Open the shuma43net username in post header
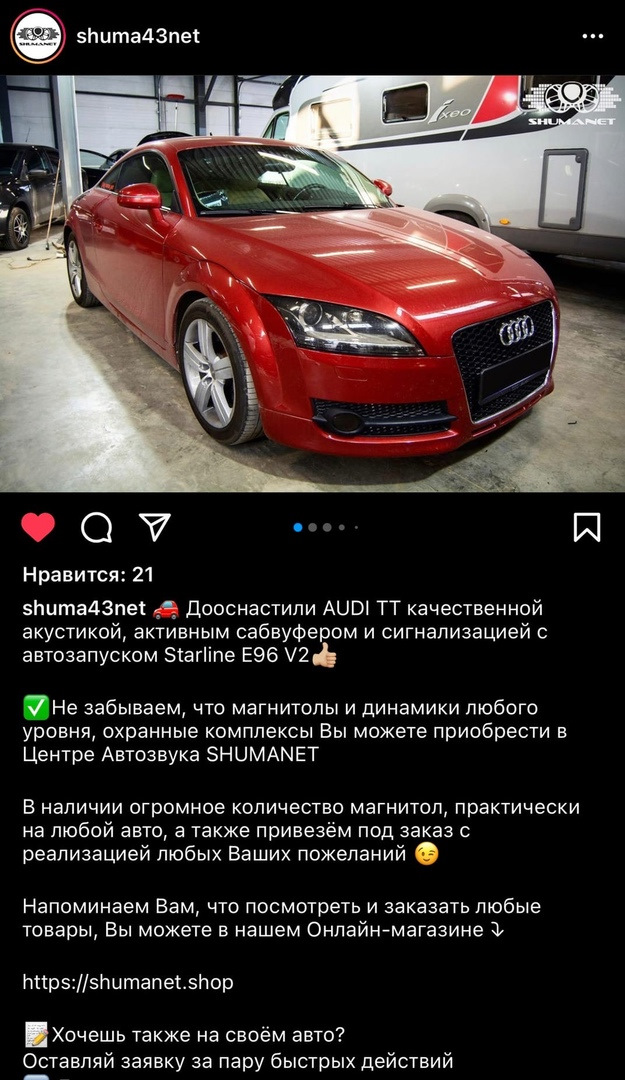 [x=138, y=36]
